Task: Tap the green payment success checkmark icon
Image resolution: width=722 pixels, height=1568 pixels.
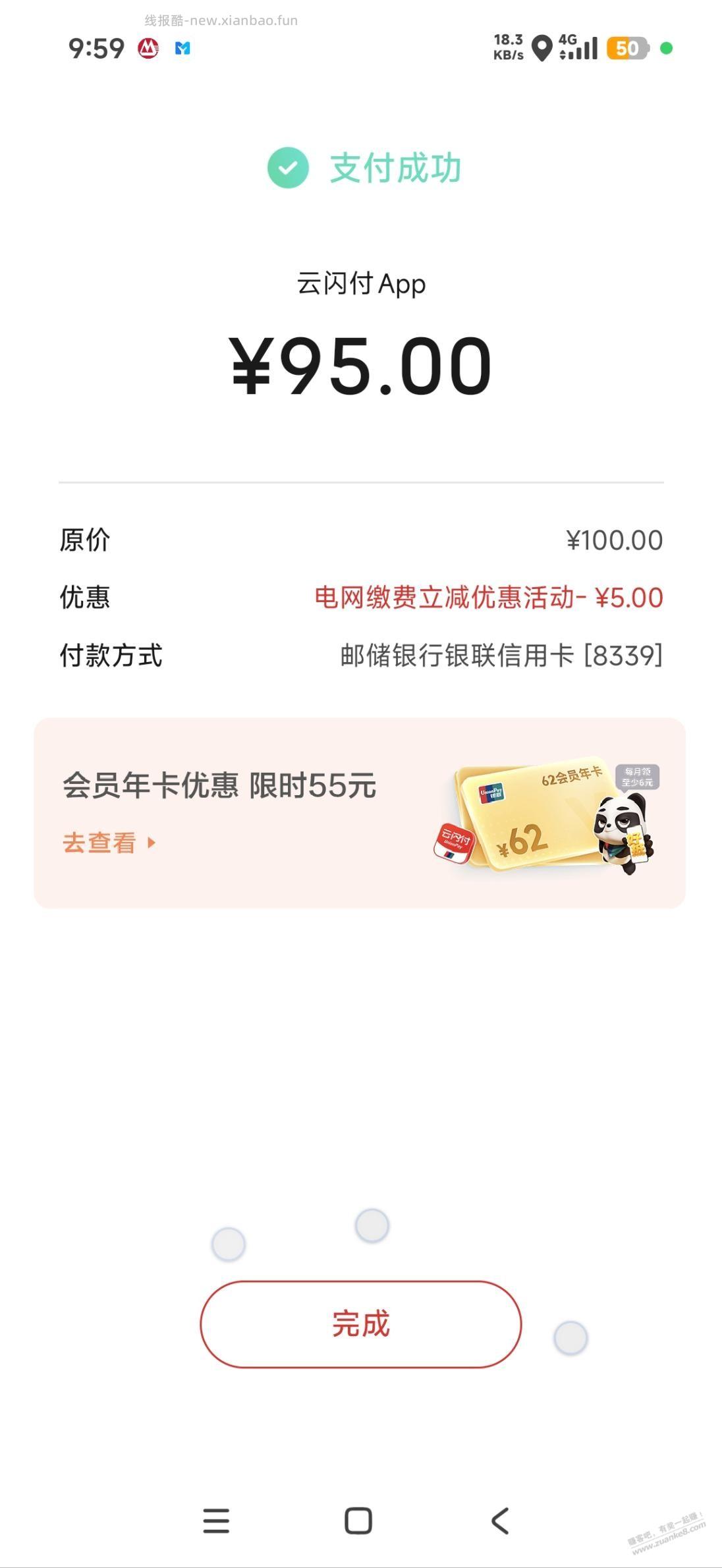Action: 287,167
